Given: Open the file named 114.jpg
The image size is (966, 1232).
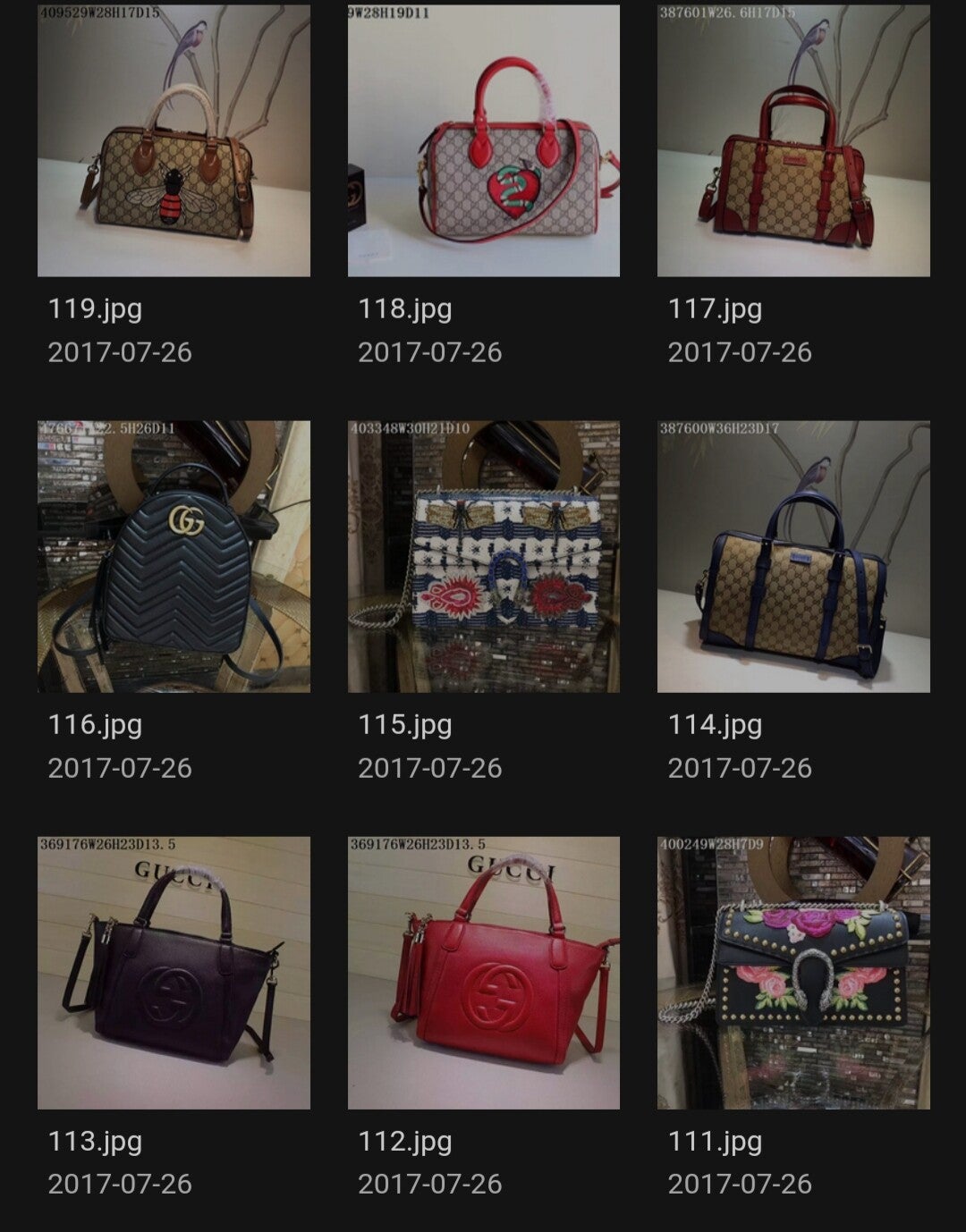Looking at the screenshot, I should (793, 556).
